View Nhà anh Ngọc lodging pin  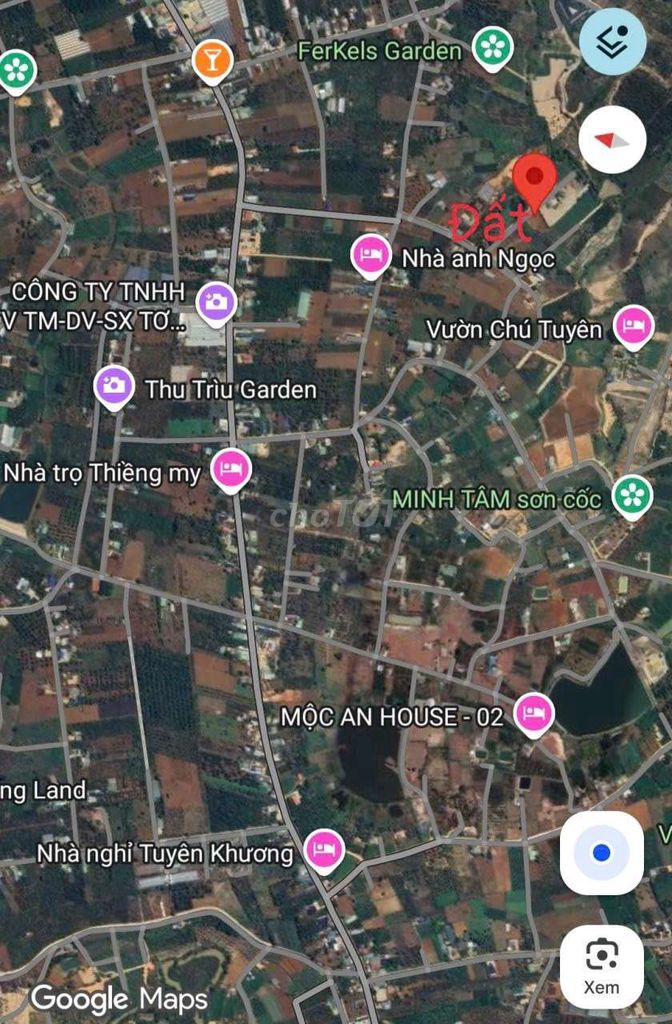(x=372, y=255)
